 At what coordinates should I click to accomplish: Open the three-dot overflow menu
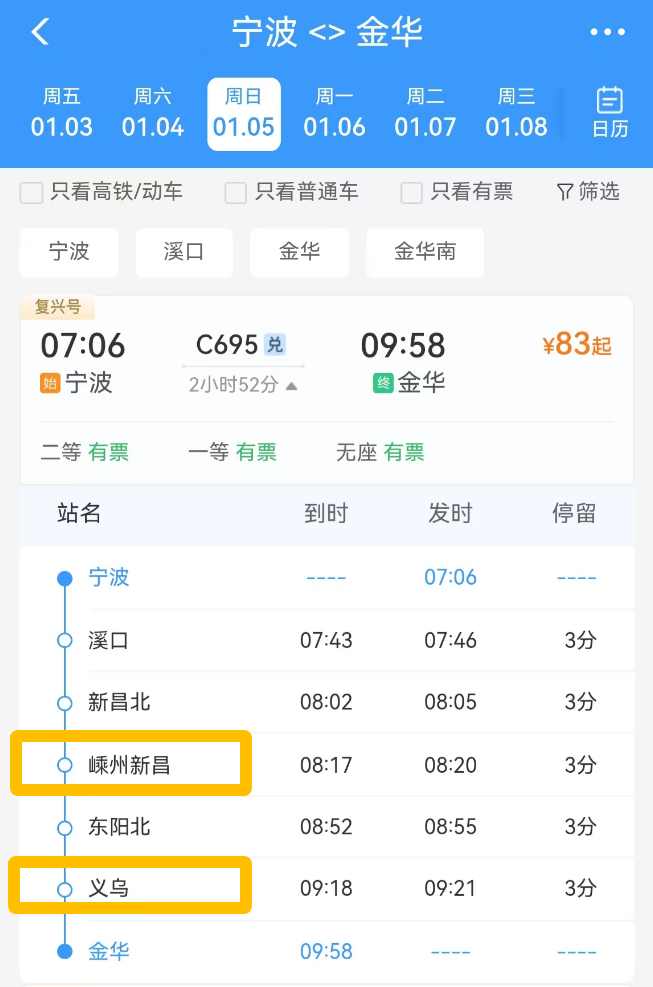[607, 33]
